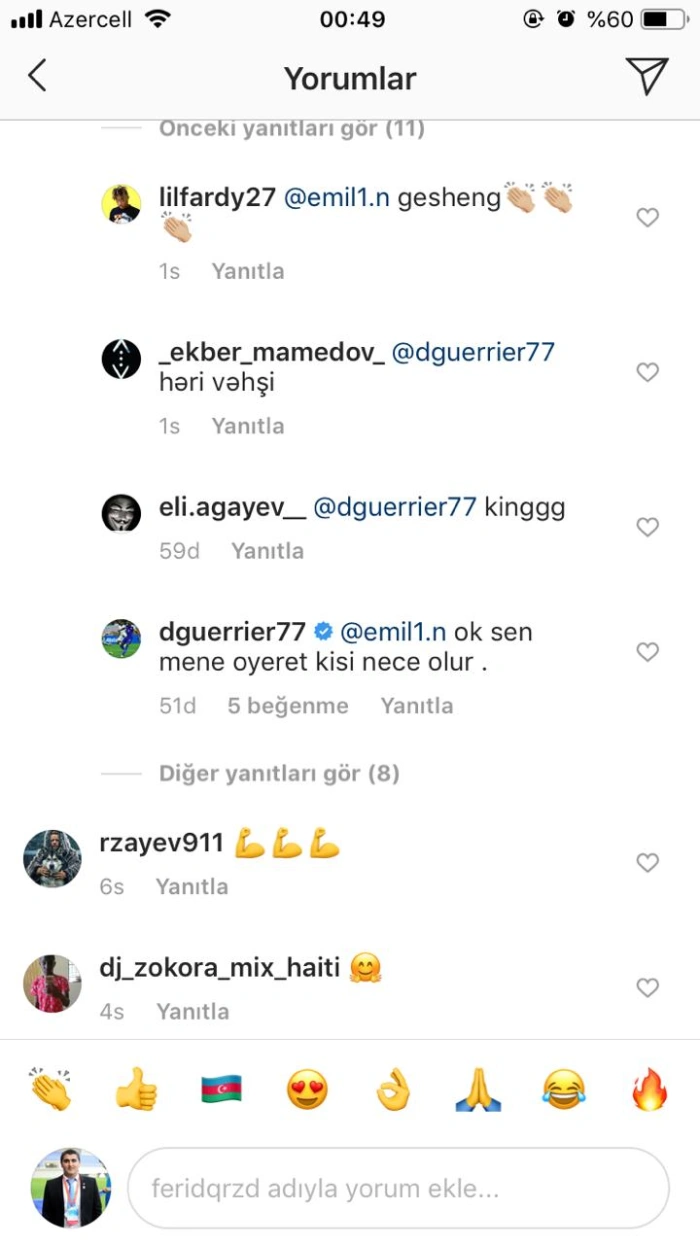Expand Diğer yanıtları gör (8)
The width and height of the screenshot is (700, 1244).
tap(278, 773)
